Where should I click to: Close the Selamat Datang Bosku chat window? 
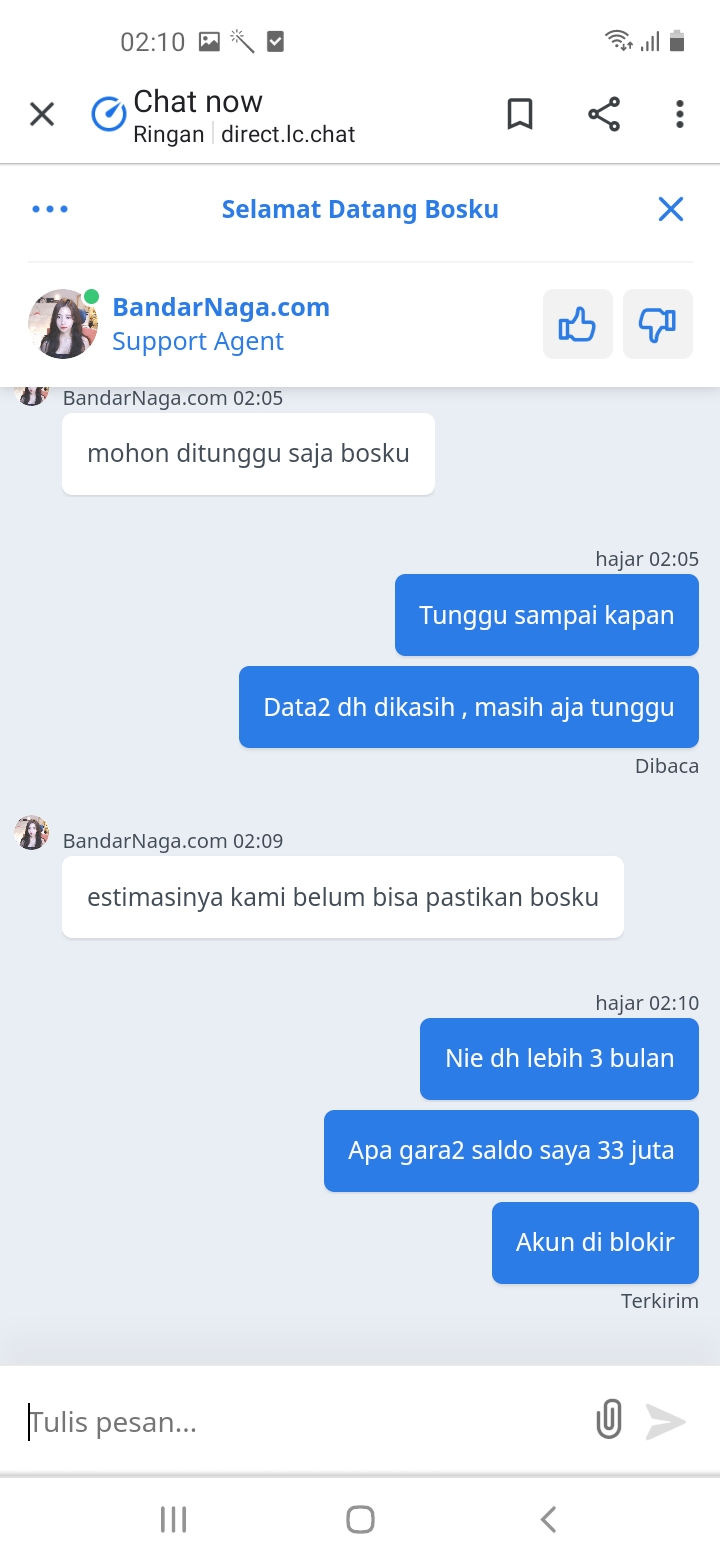pos(670,209)
